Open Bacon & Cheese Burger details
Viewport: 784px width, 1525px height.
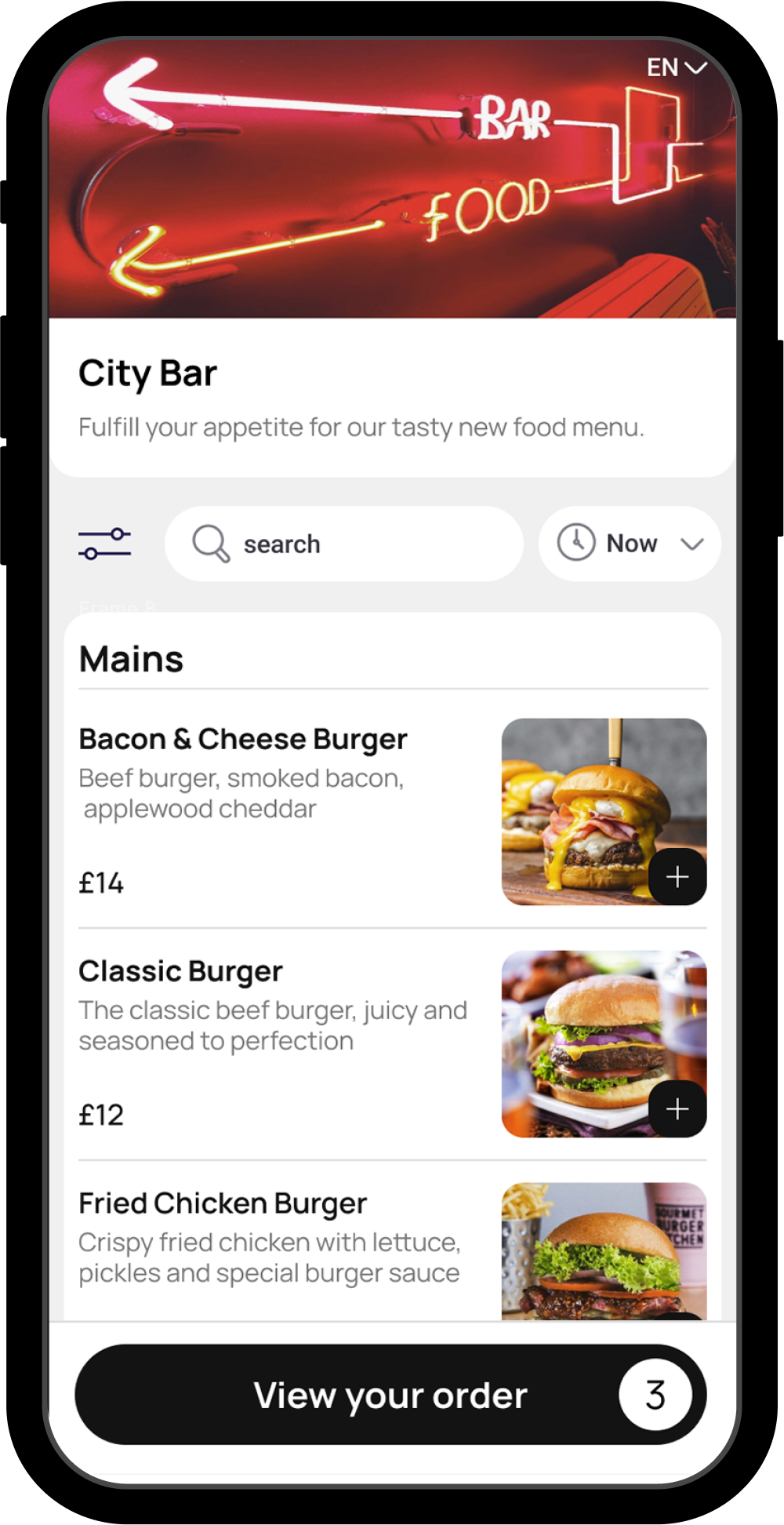(243, 740)
